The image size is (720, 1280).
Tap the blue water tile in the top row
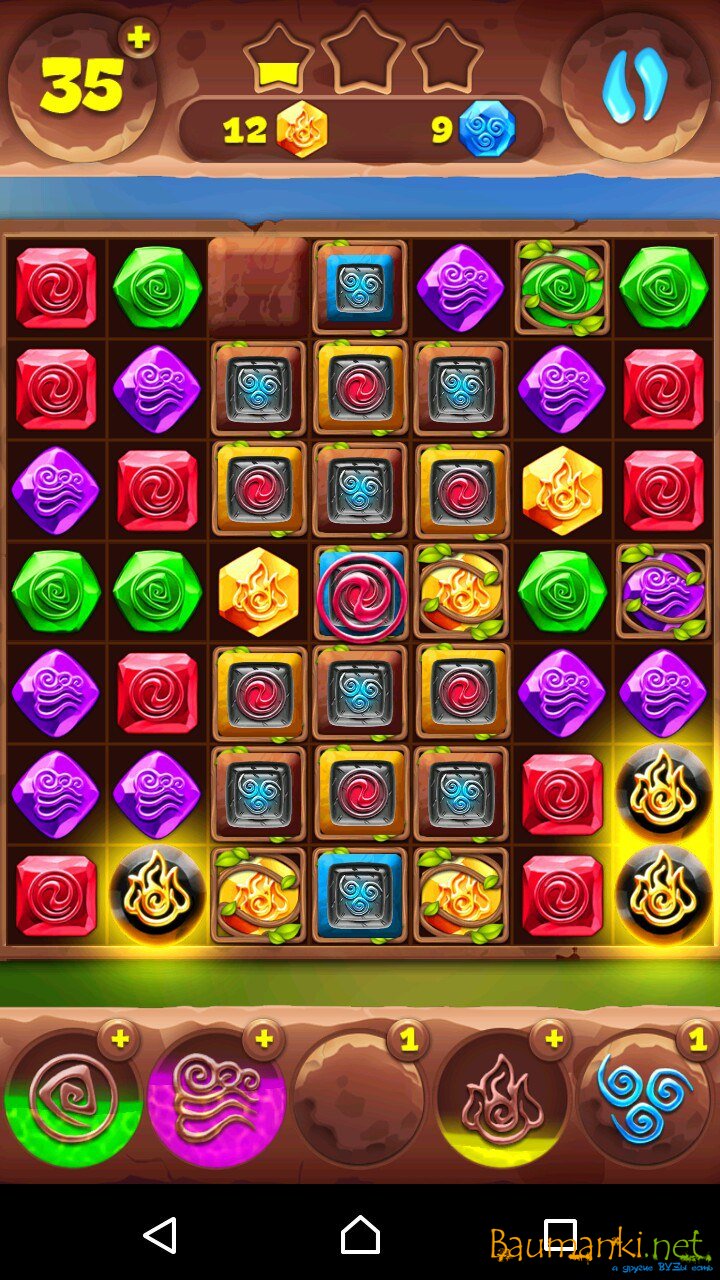pos(360,287)
